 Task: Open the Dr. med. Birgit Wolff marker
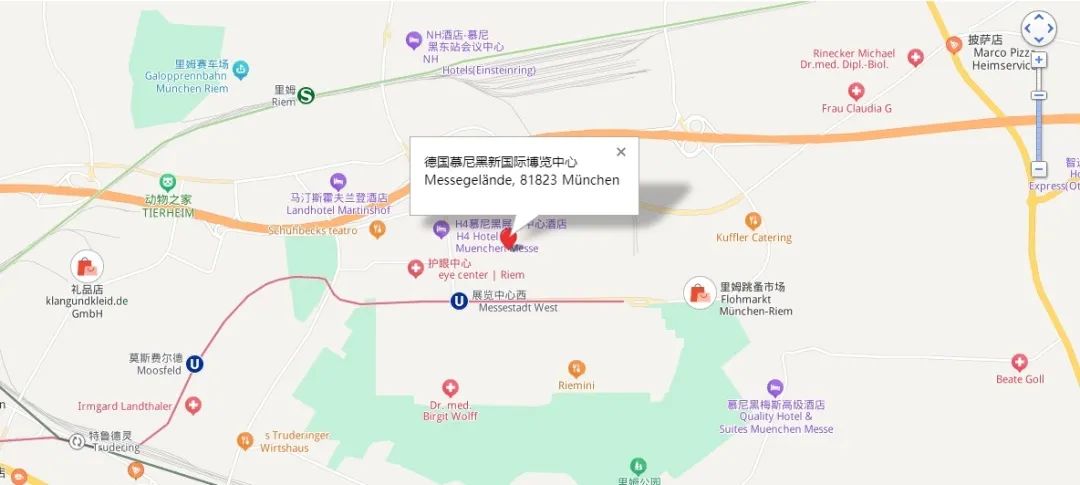tap(450, 387)
